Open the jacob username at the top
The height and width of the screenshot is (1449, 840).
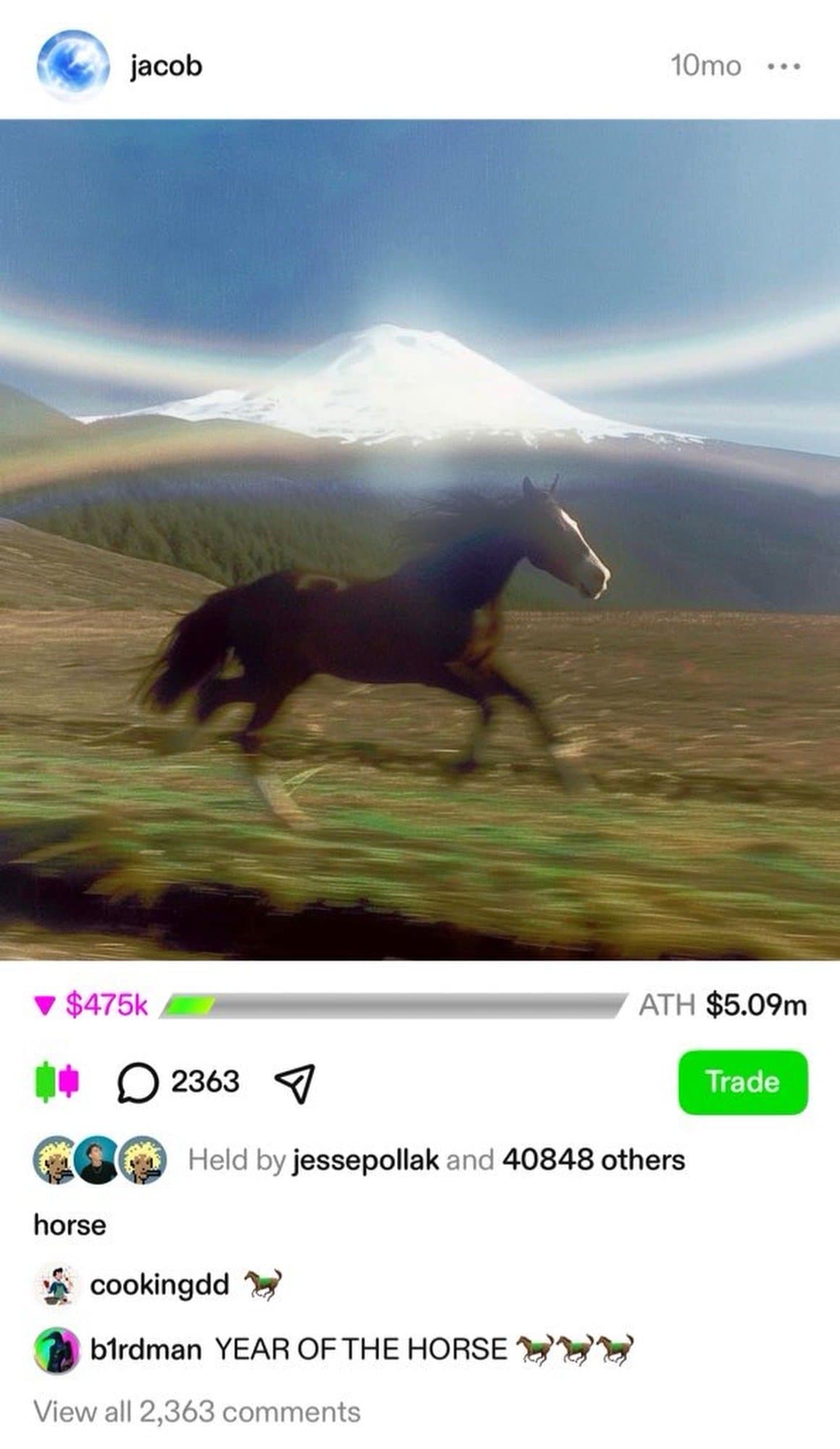tap(166, 67)
